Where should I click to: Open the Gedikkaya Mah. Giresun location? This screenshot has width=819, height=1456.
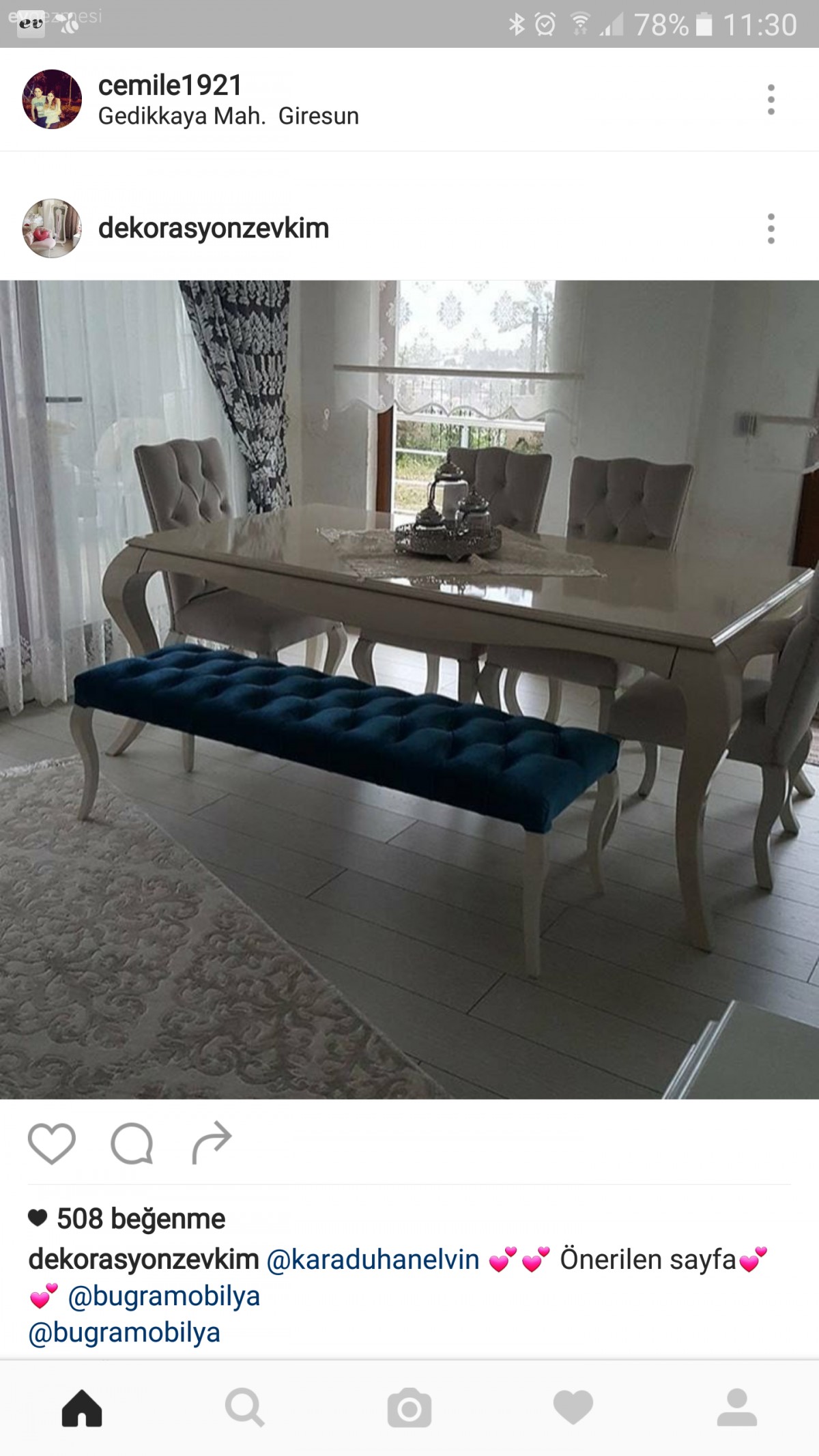[x=228, y=117]
